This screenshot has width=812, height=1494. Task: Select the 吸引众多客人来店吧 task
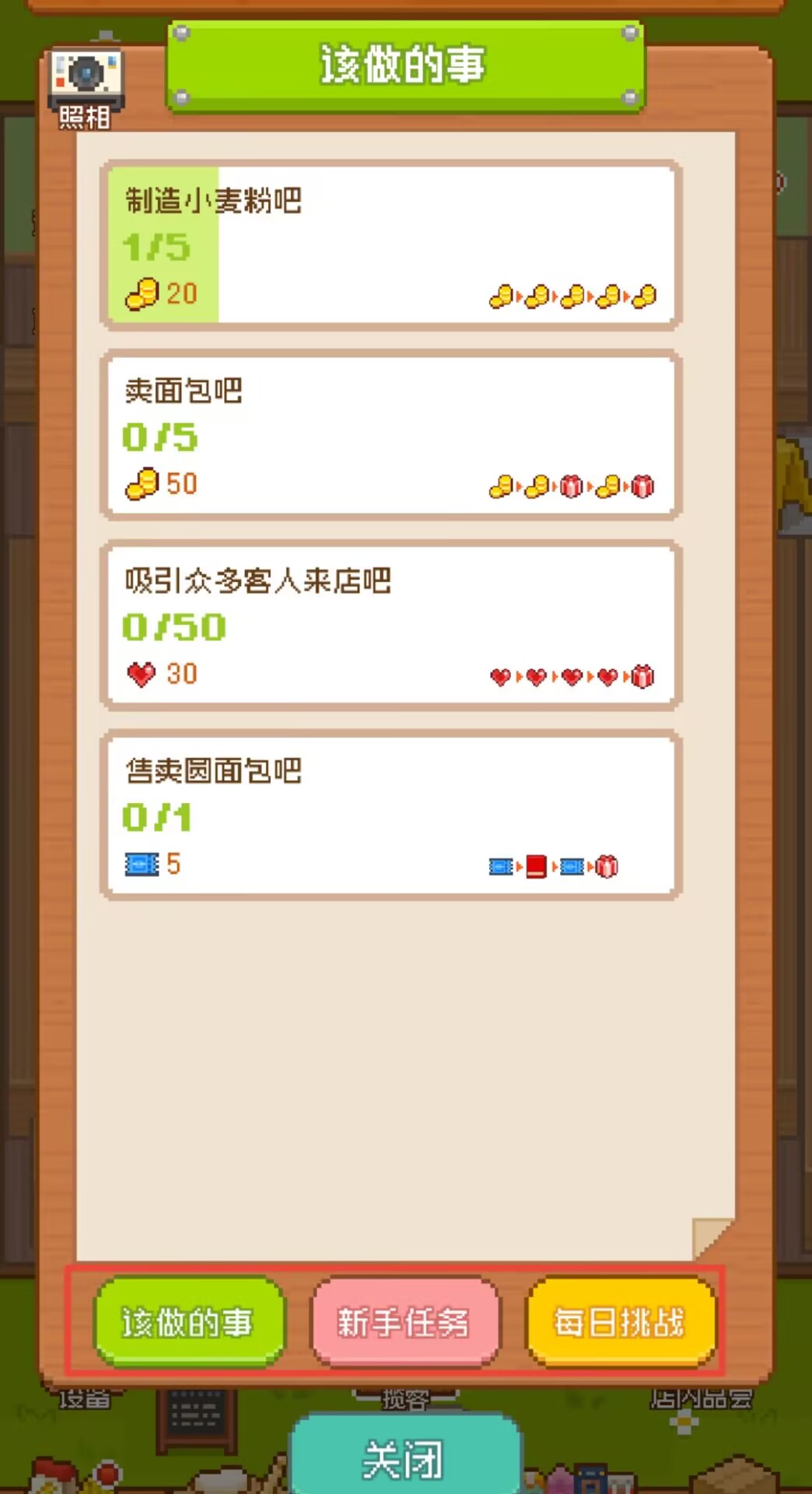[391, 626]
